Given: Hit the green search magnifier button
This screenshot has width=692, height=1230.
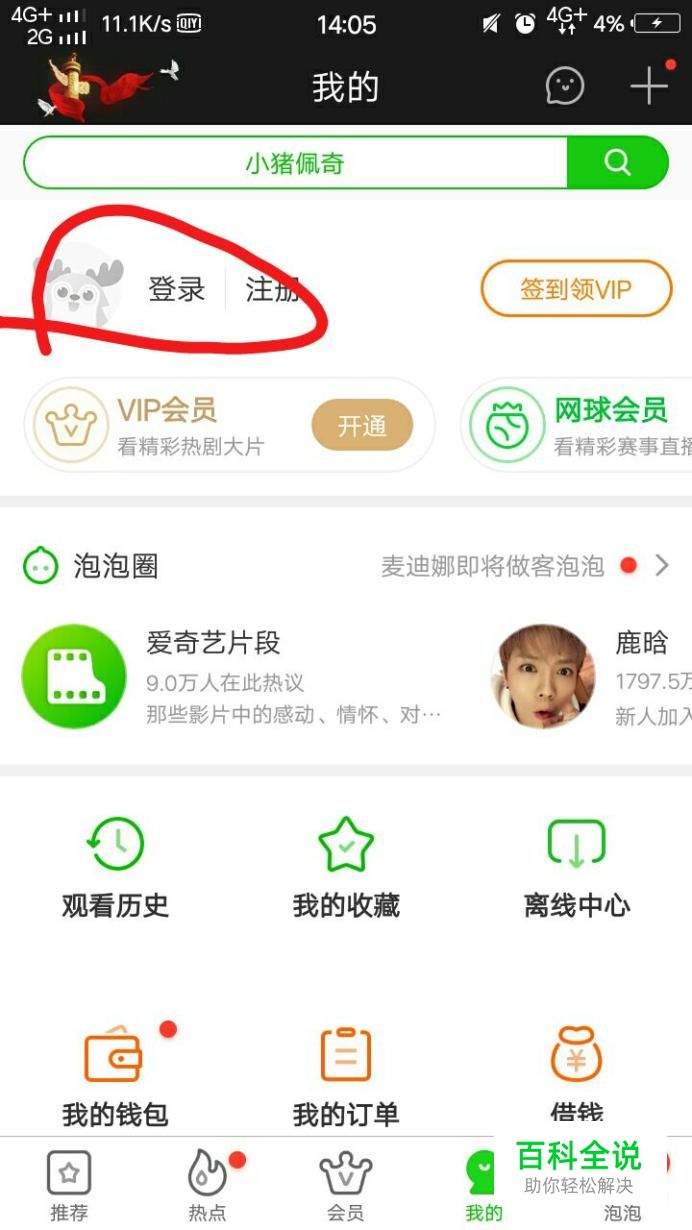Looking at the screenshot, I should 617,162.
